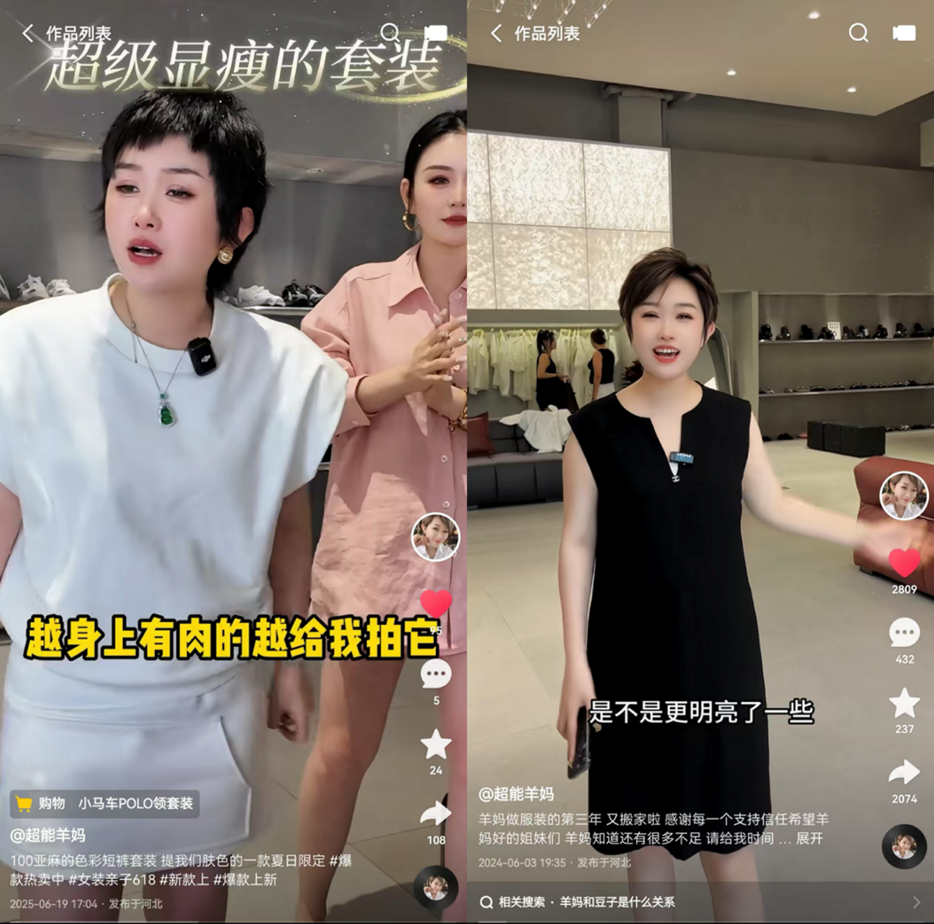Open the 小马车POLO领套装 shopping tag

105,803
